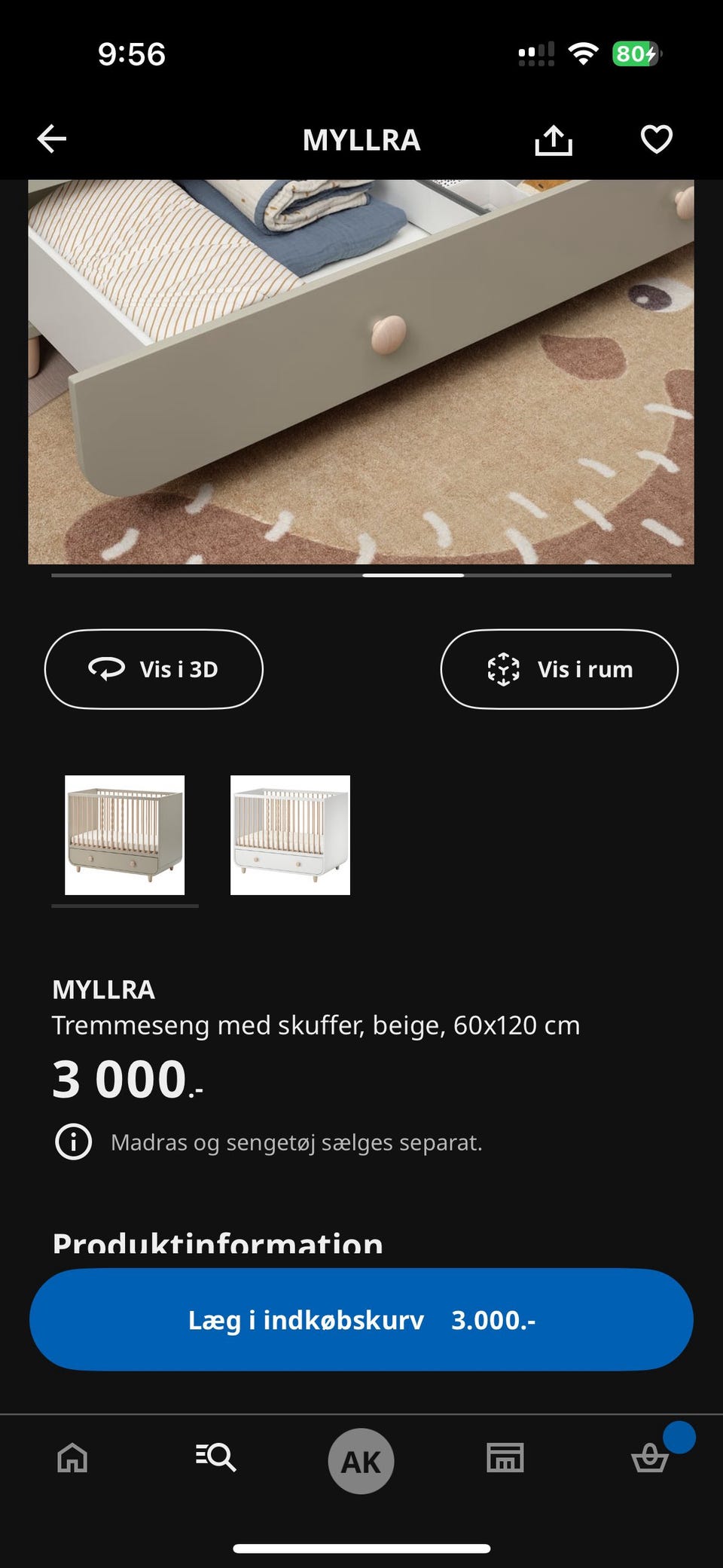Open the store/showroom section
Image resolution: width=723 pixels, height=1568 pixels.
click(x=505, y=1459)
